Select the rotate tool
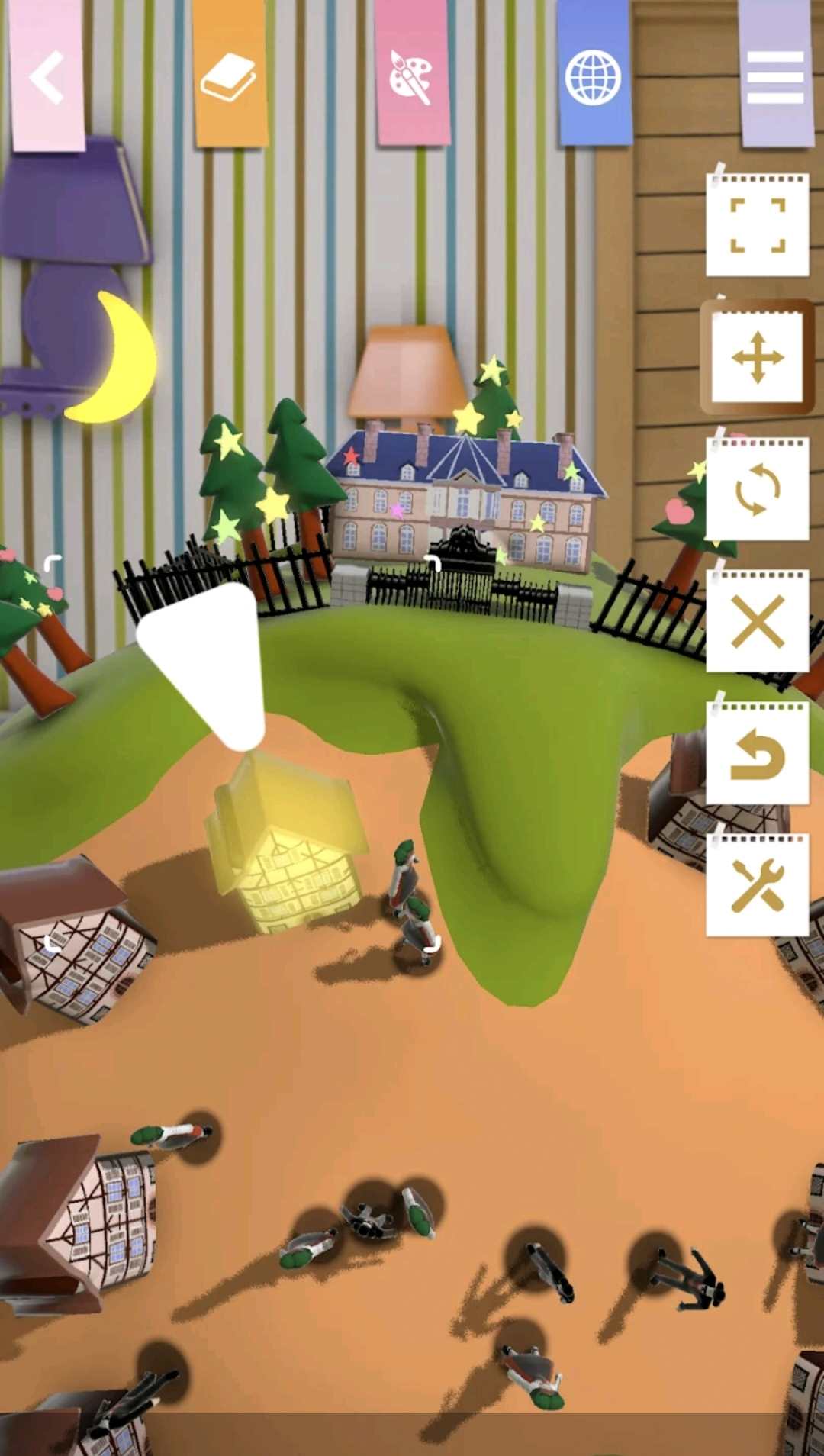 pyautogui.click(x=757, y=489)
